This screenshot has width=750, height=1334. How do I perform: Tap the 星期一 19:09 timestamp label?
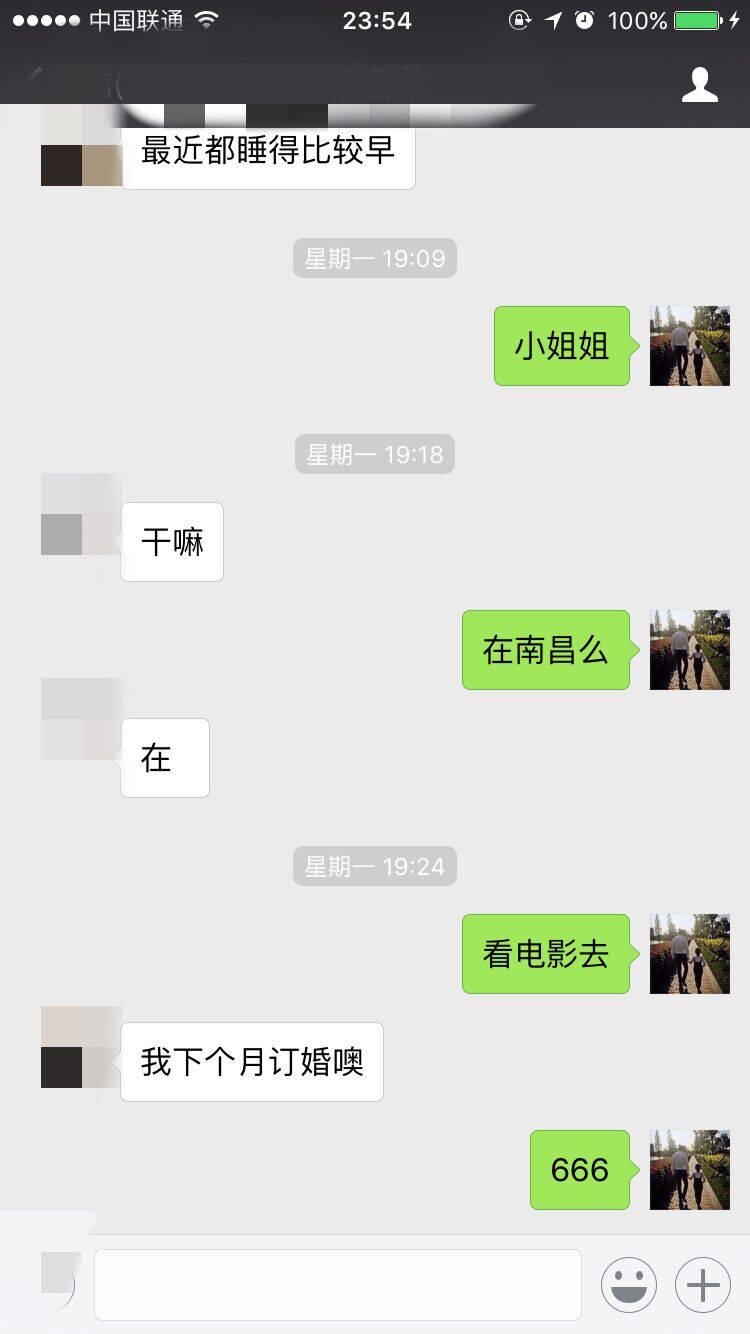tap(374, 257)
